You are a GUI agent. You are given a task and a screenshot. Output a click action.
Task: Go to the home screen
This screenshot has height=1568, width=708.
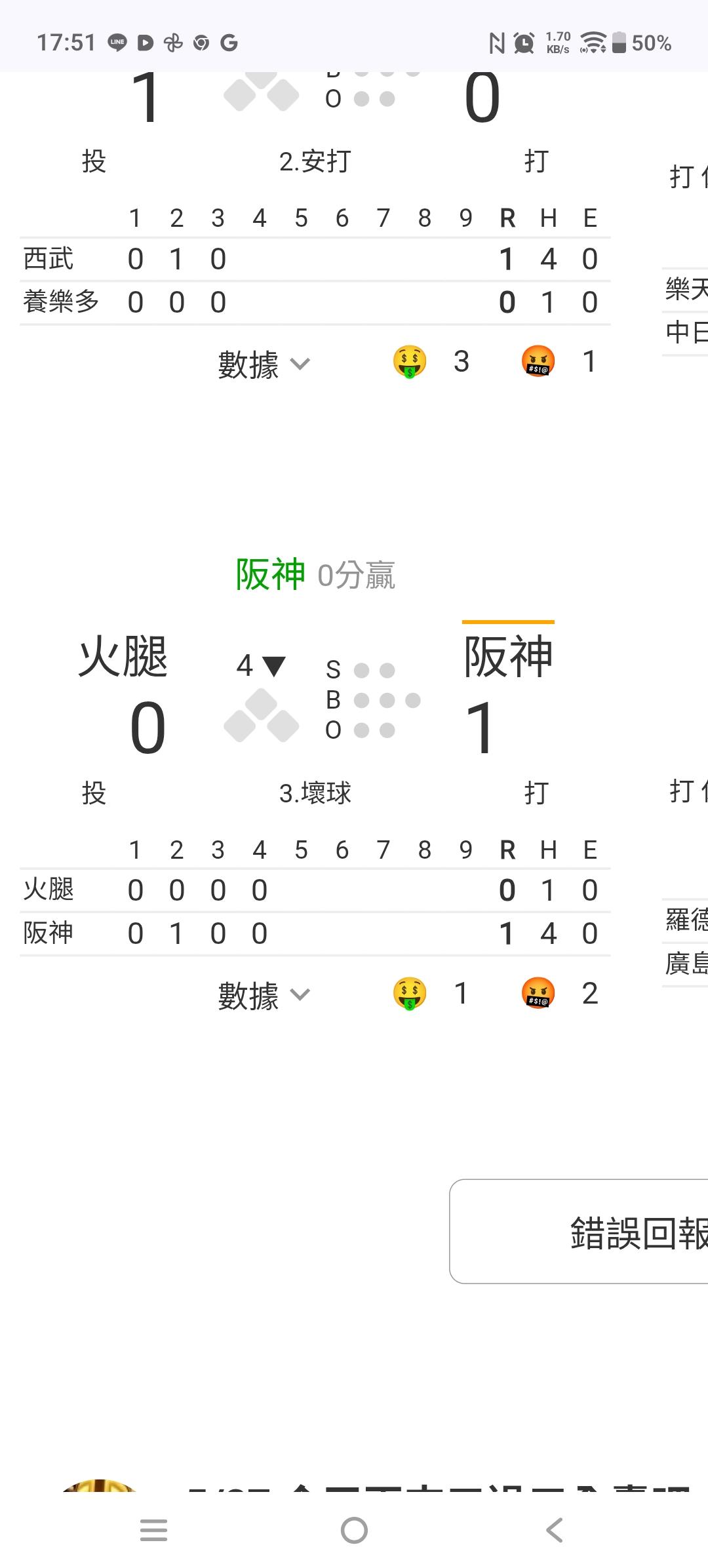coord(354,1531)
